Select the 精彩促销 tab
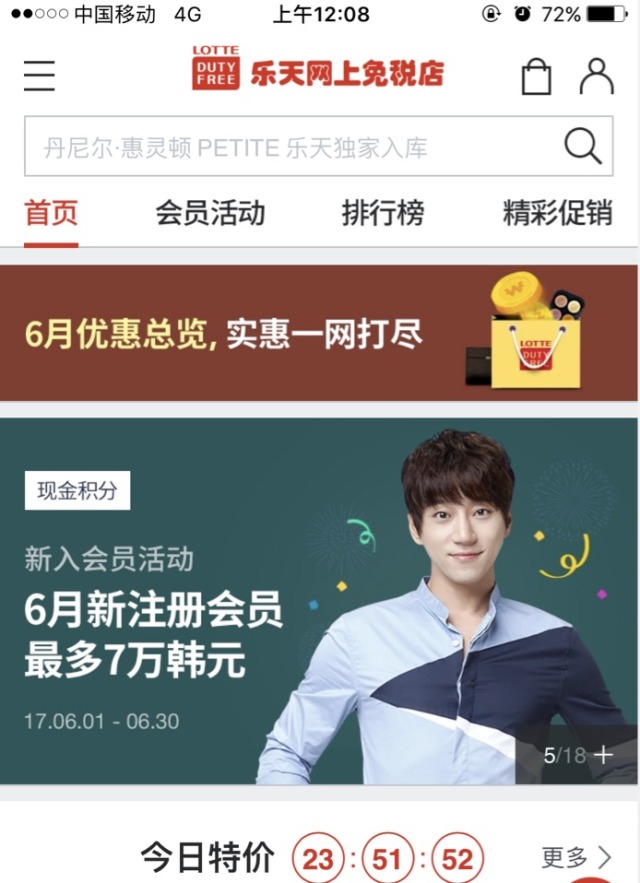This screenshot has height=883, width=640. tap(557, 213)
